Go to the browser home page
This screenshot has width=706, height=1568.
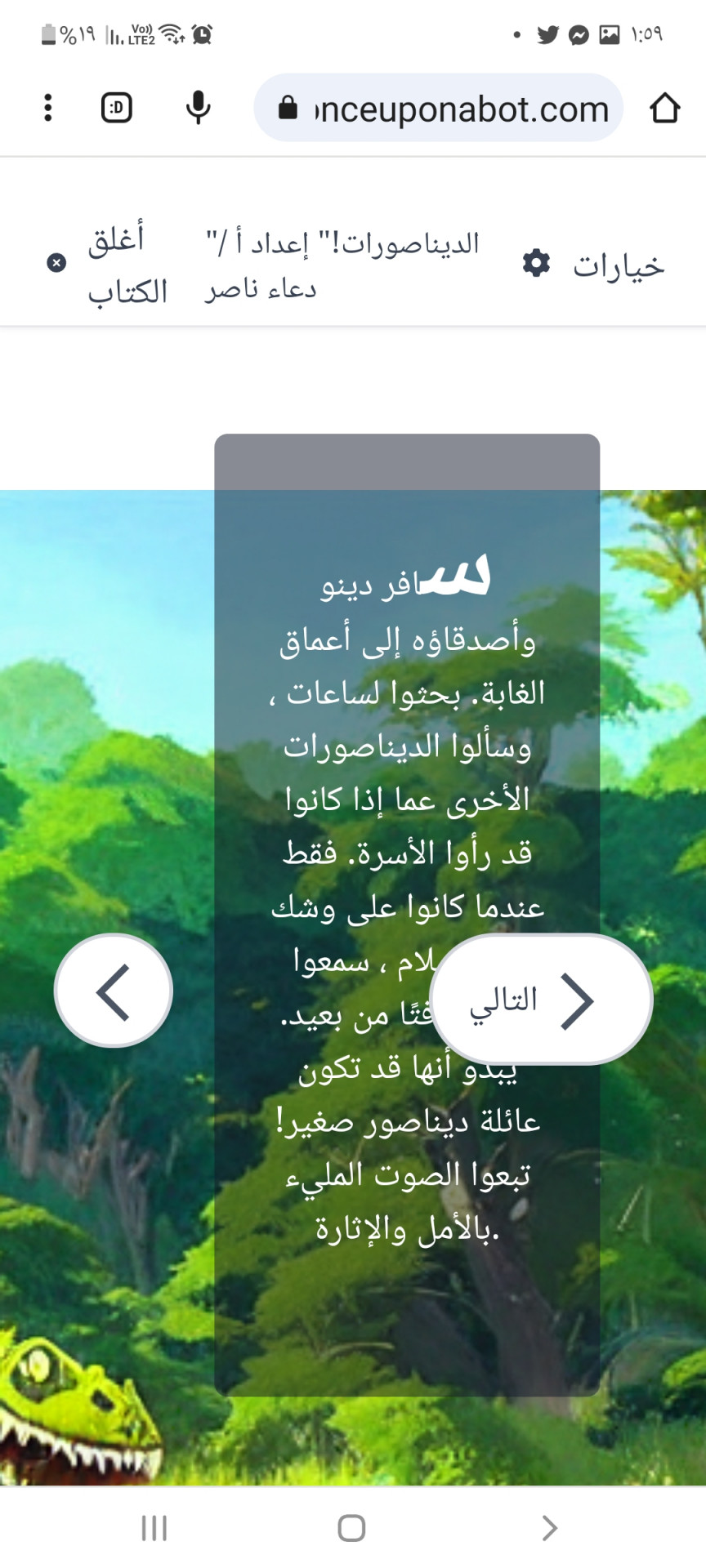pos(664,108)
